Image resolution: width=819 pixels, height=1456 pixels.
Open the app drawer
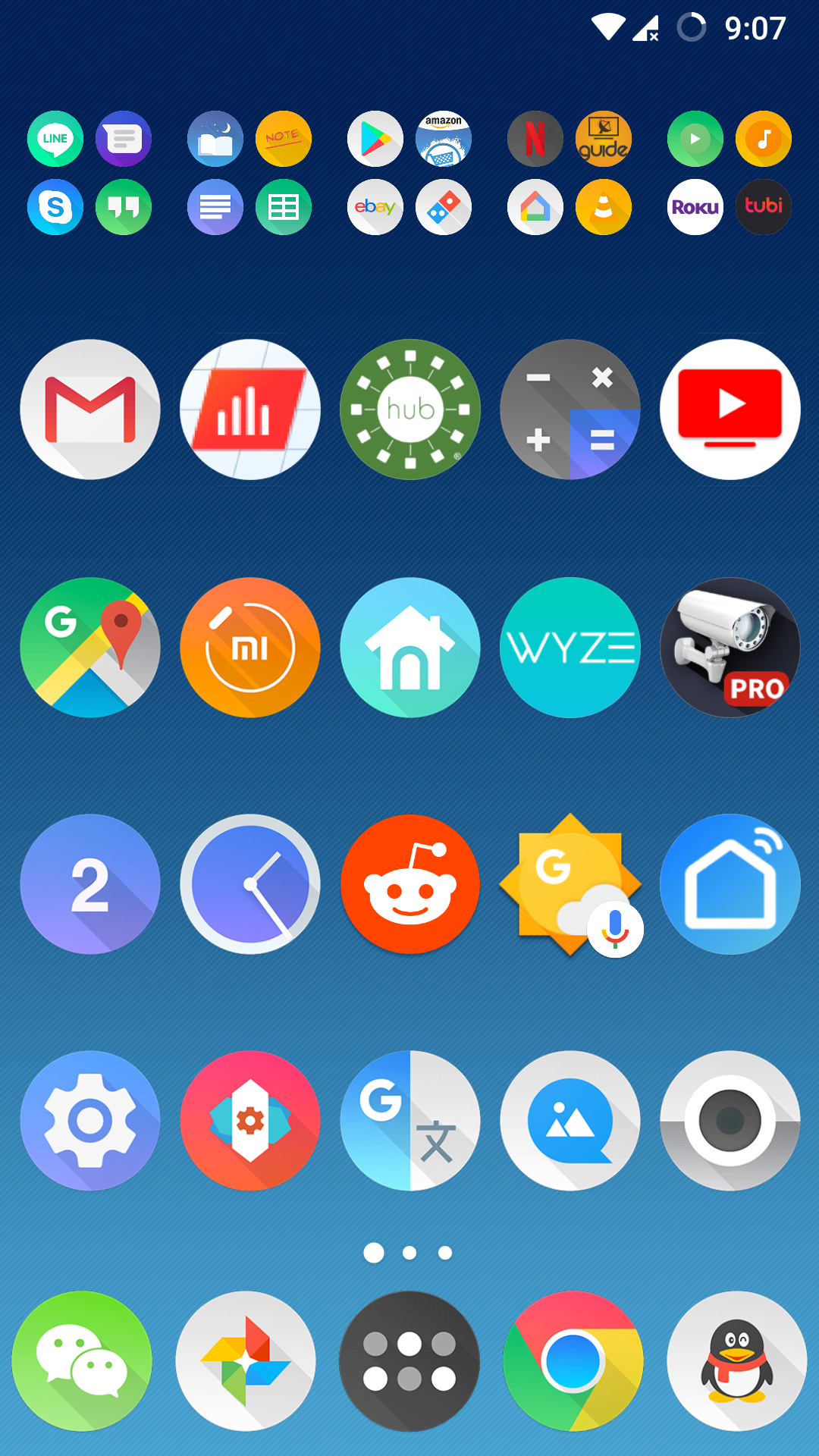click(x=409, y=1361)
